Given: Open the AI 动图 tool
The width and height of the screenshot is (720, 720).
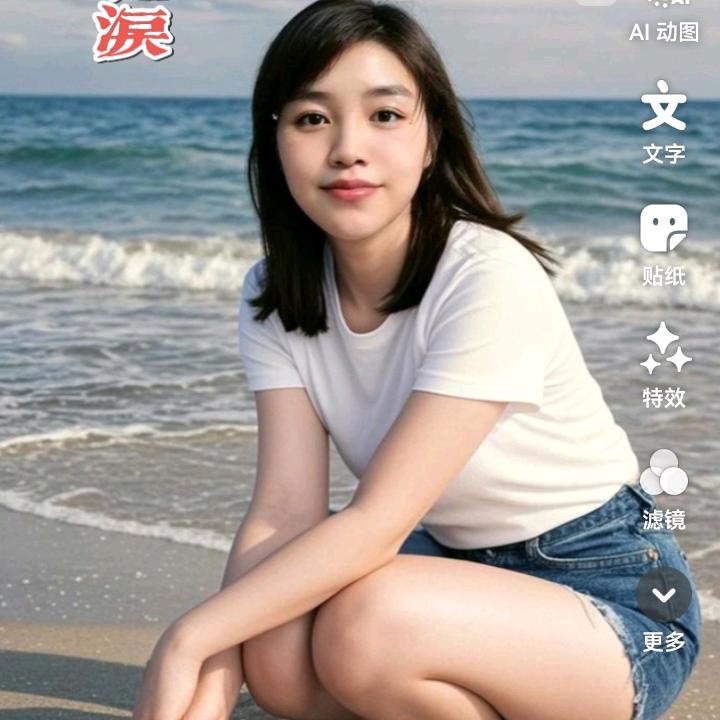Looking at the screenshot, I should (x=664, y=23).
